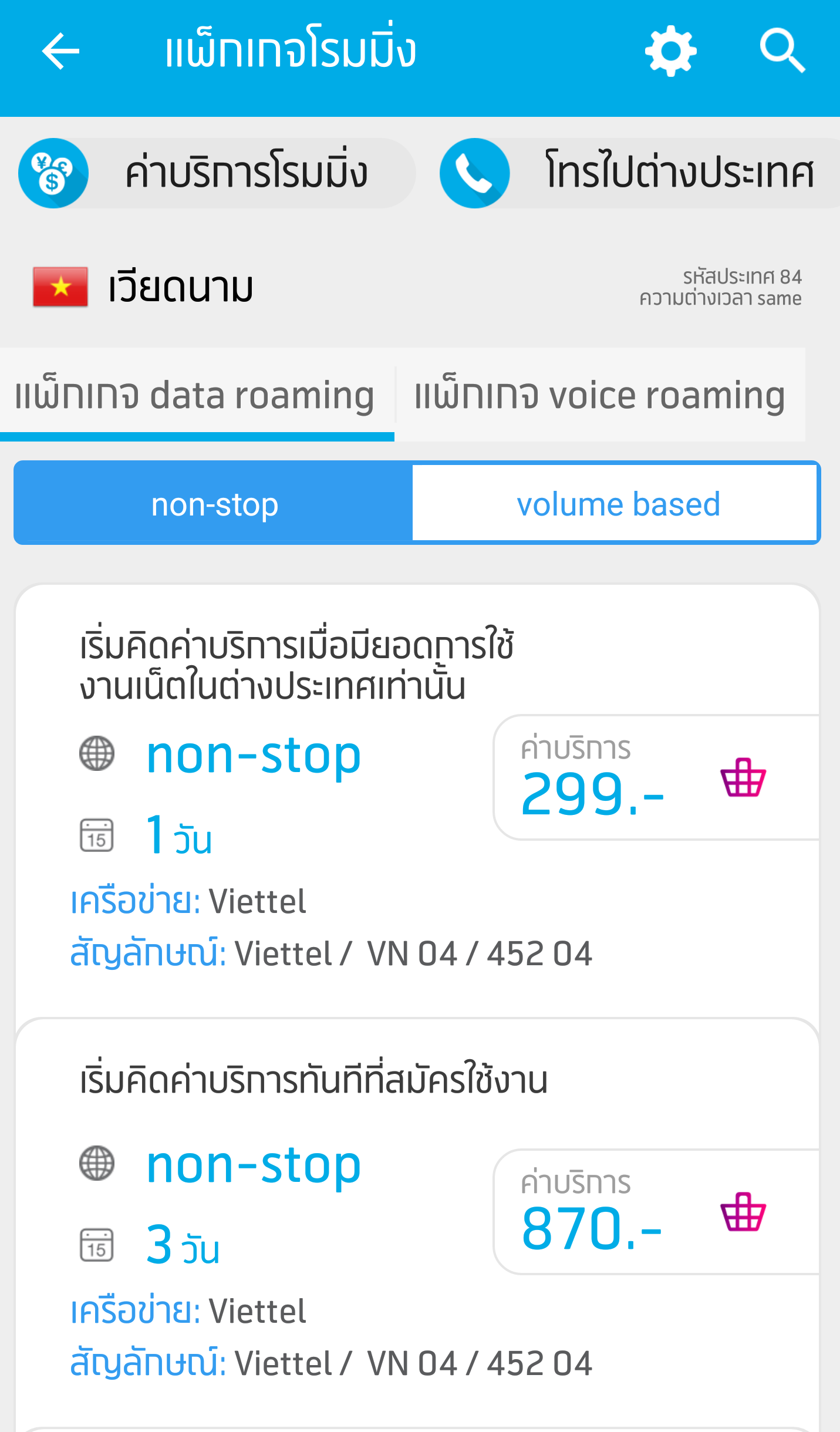This screenshot has height=1432, width=840.
Task: Open the settings gear
Action: pyautogui.click(x=670, y=52)
